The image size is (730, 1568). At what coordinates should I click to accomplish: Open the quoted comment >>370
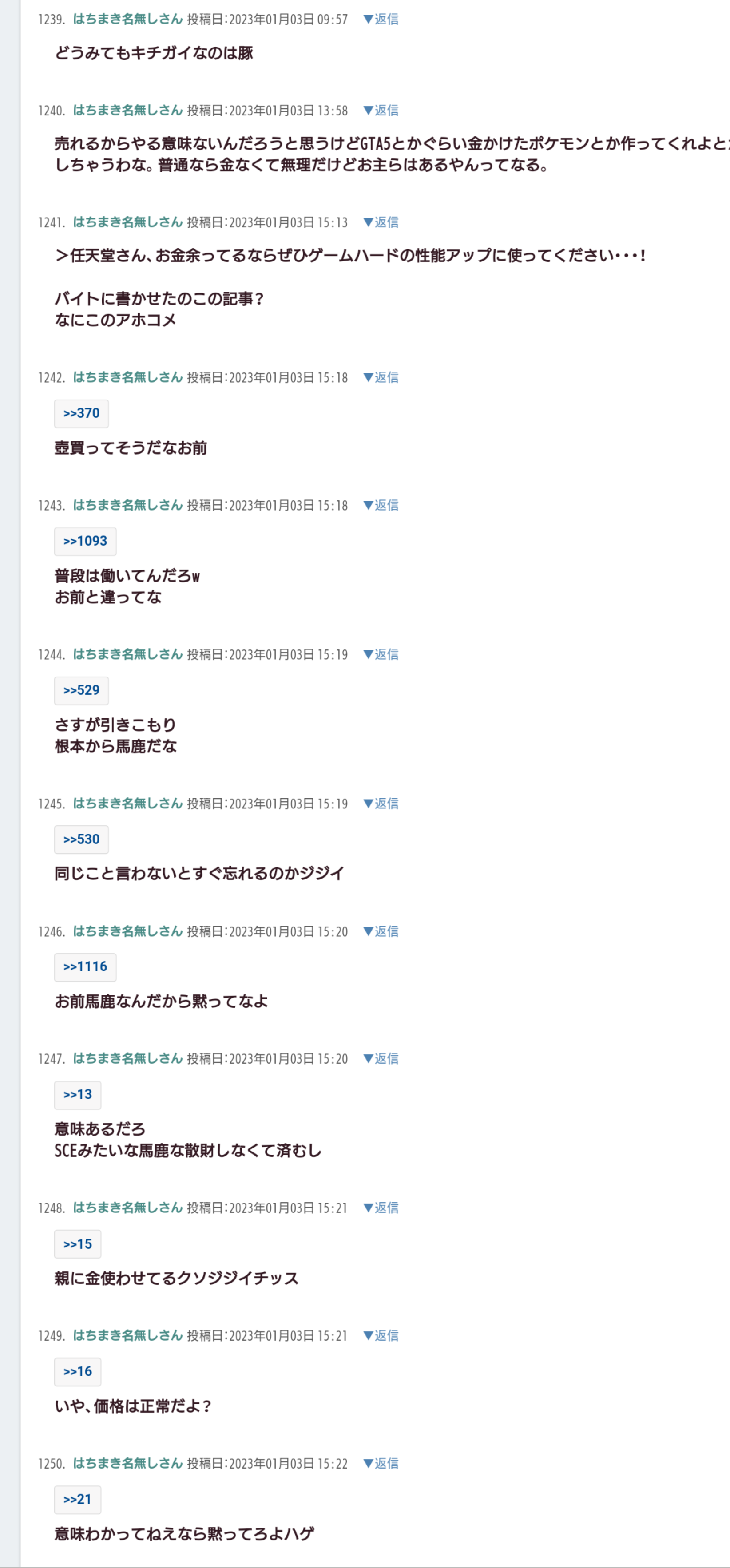(x=82, y=413)
